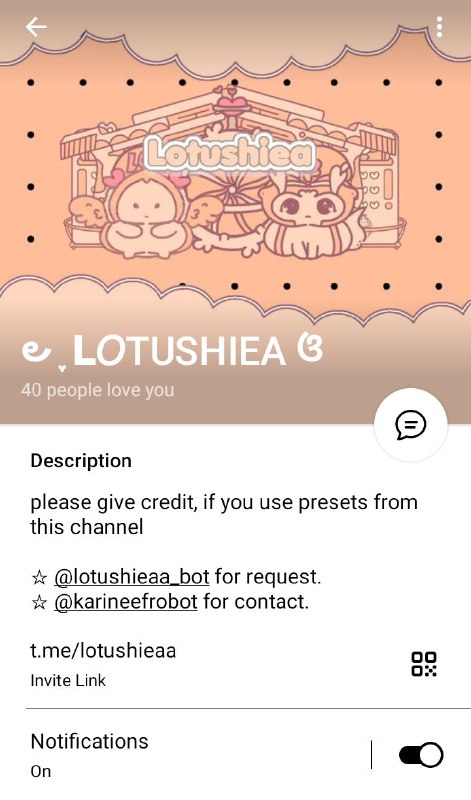Image resolution: width=471 pixels, height=800 pixels.
Task: Turn off the Notifications switch
Action: coord(421,755)
